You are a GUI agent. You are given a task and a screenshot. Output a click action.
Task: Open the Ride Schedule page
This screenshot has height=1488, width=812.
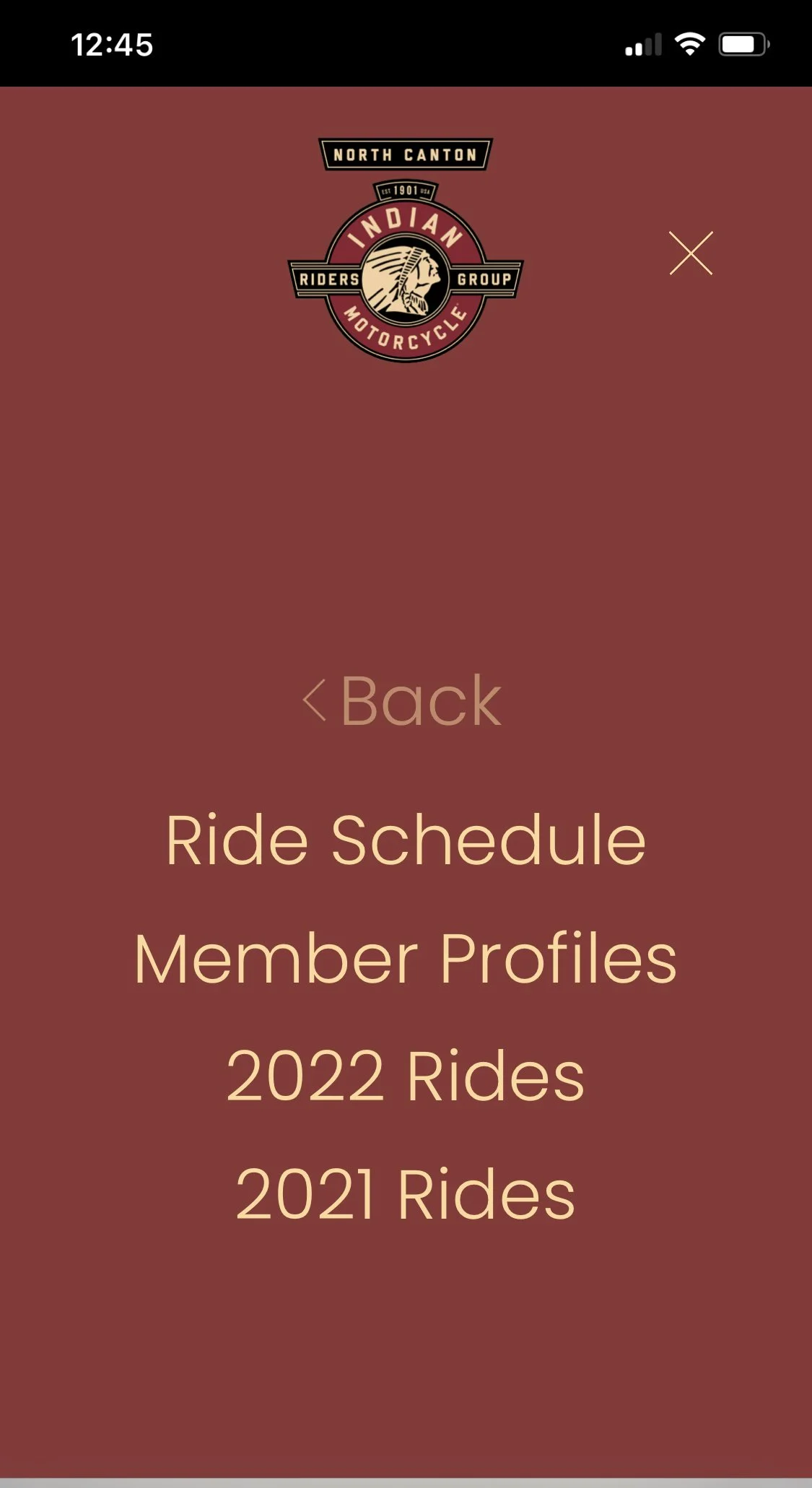coord(406,840)
